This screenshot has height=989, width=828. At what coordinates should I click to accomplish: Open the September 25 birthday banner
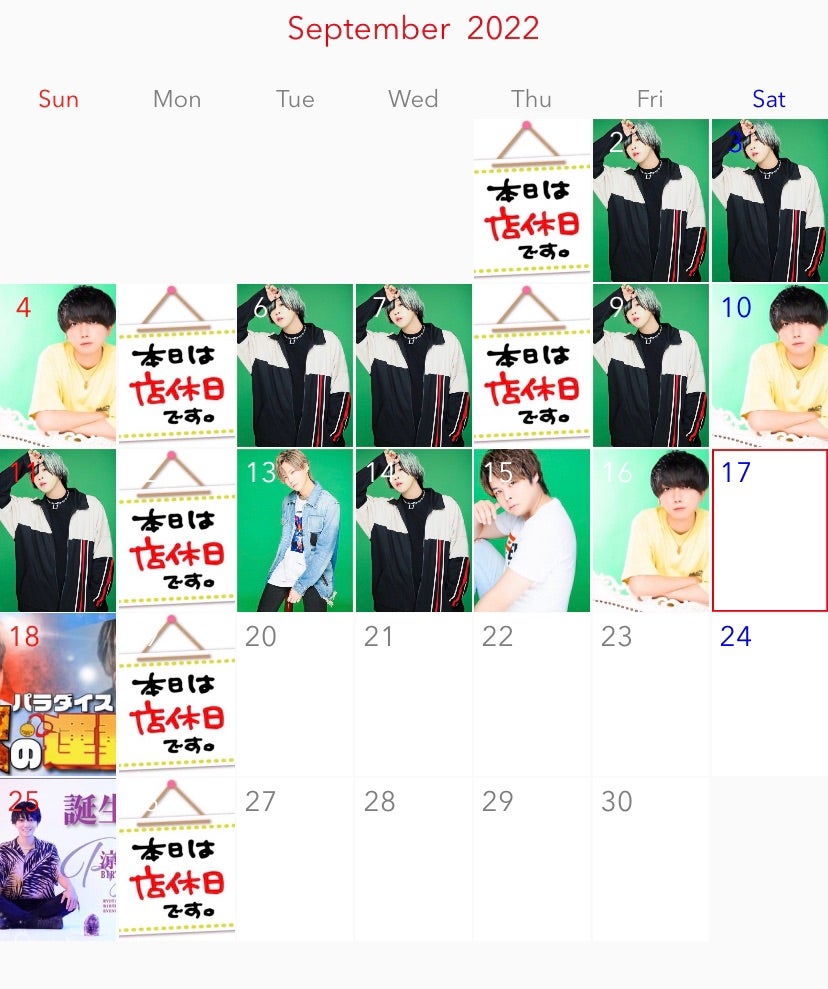click(58, 860)
